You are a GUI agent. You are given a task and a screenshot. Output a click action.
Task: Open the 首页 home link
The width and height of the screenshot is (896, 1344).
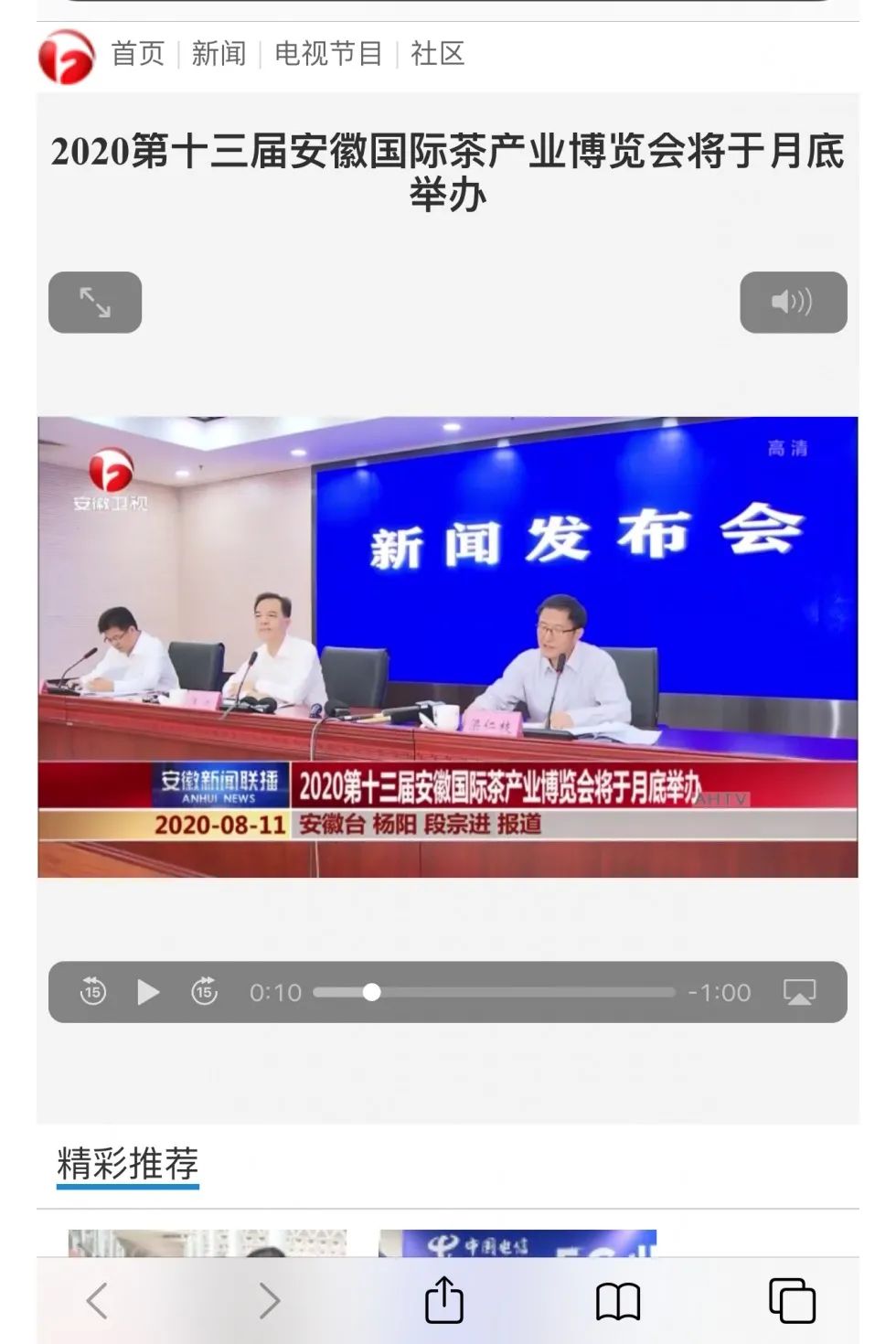[137, 54]
